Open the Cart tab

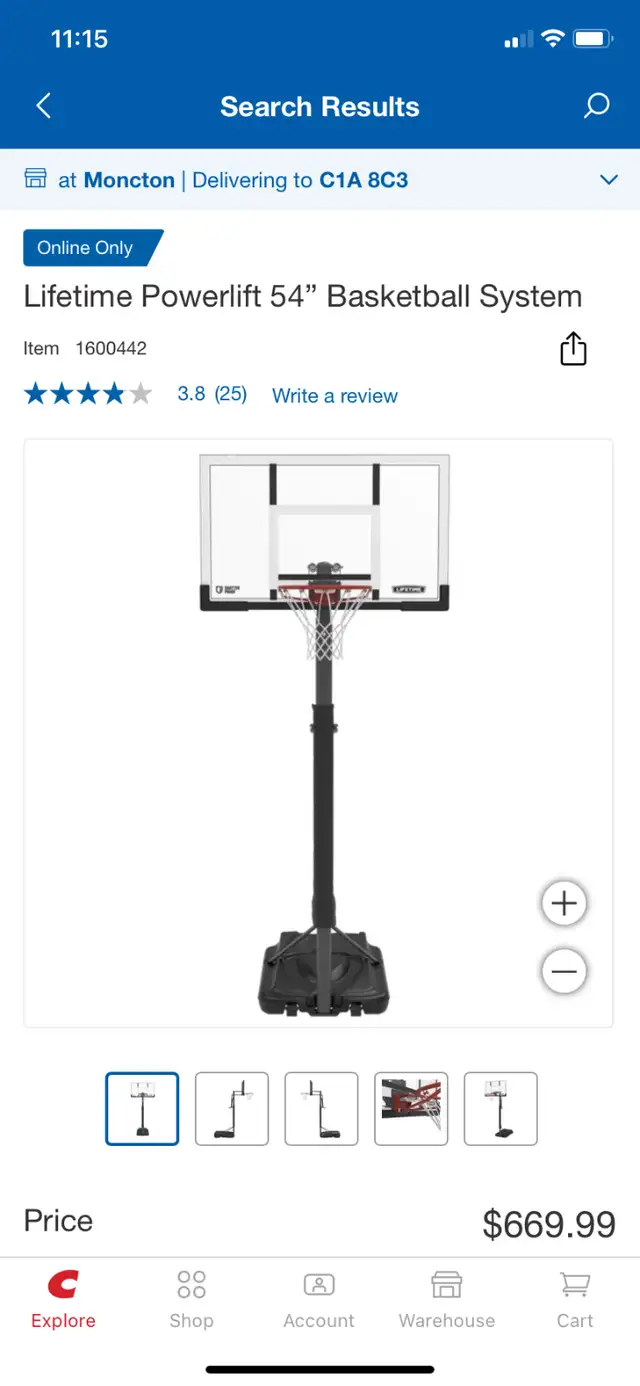click(575, 1300)
